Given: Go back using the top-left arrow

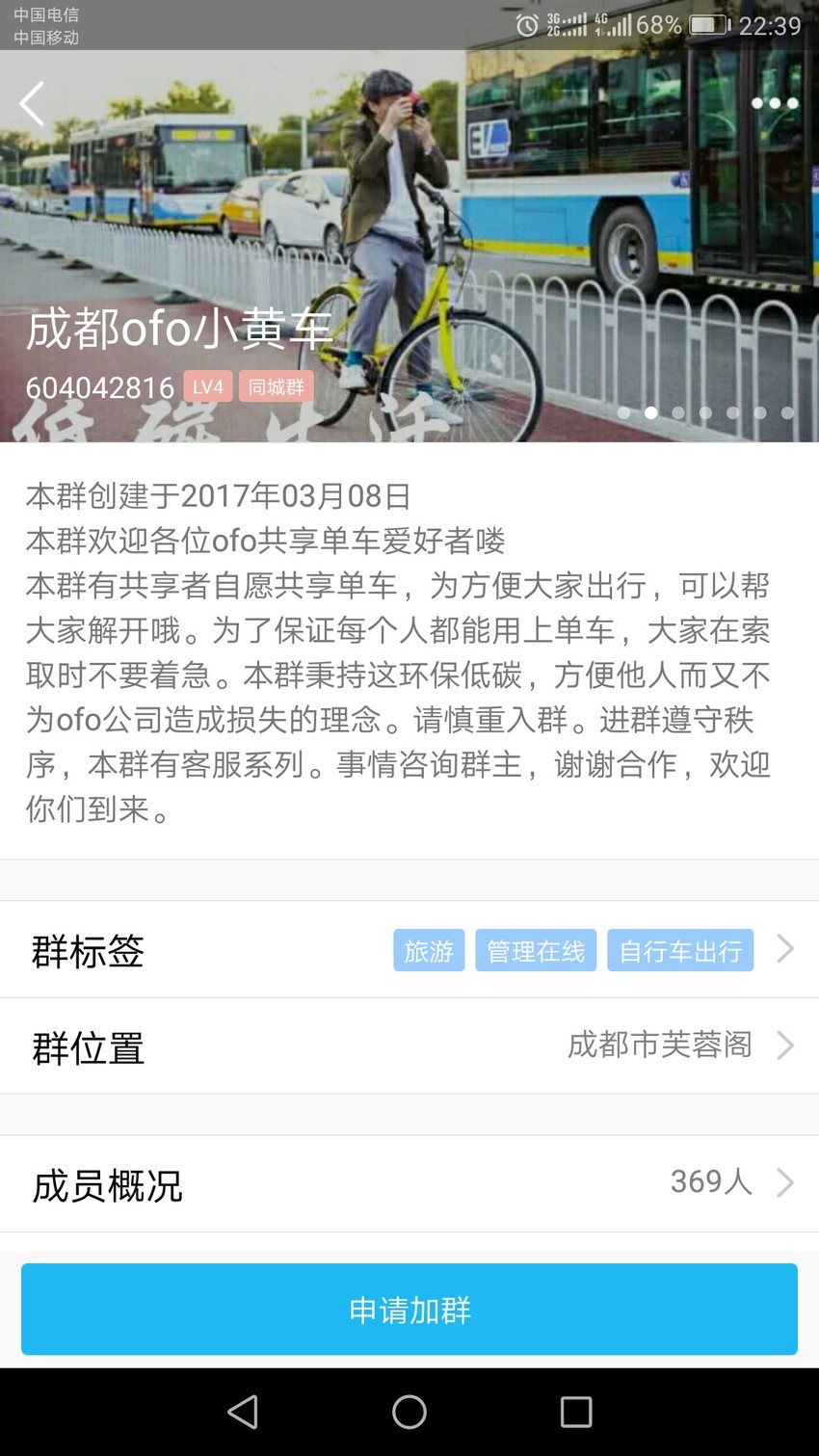Looking at the screenshot, I should (x=32, y=103).
